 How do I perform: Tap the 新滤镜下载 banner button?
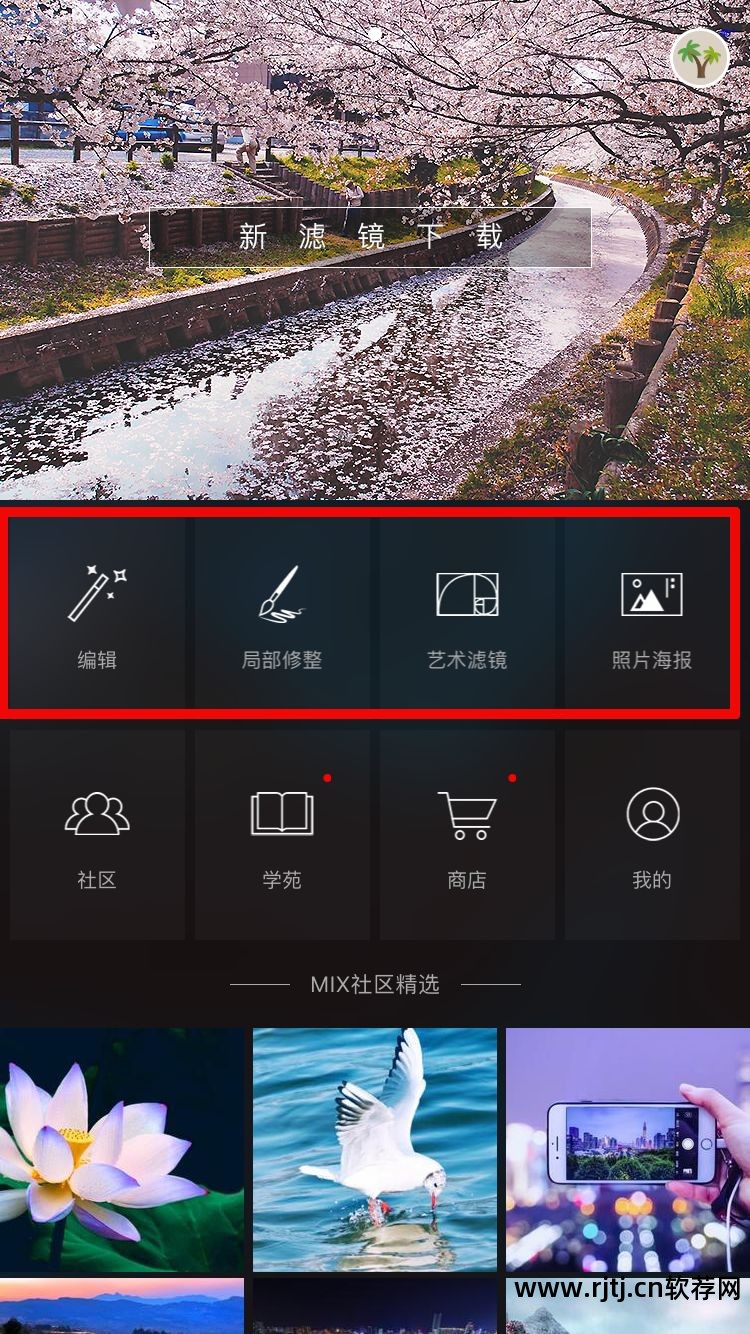coord(370,237)
